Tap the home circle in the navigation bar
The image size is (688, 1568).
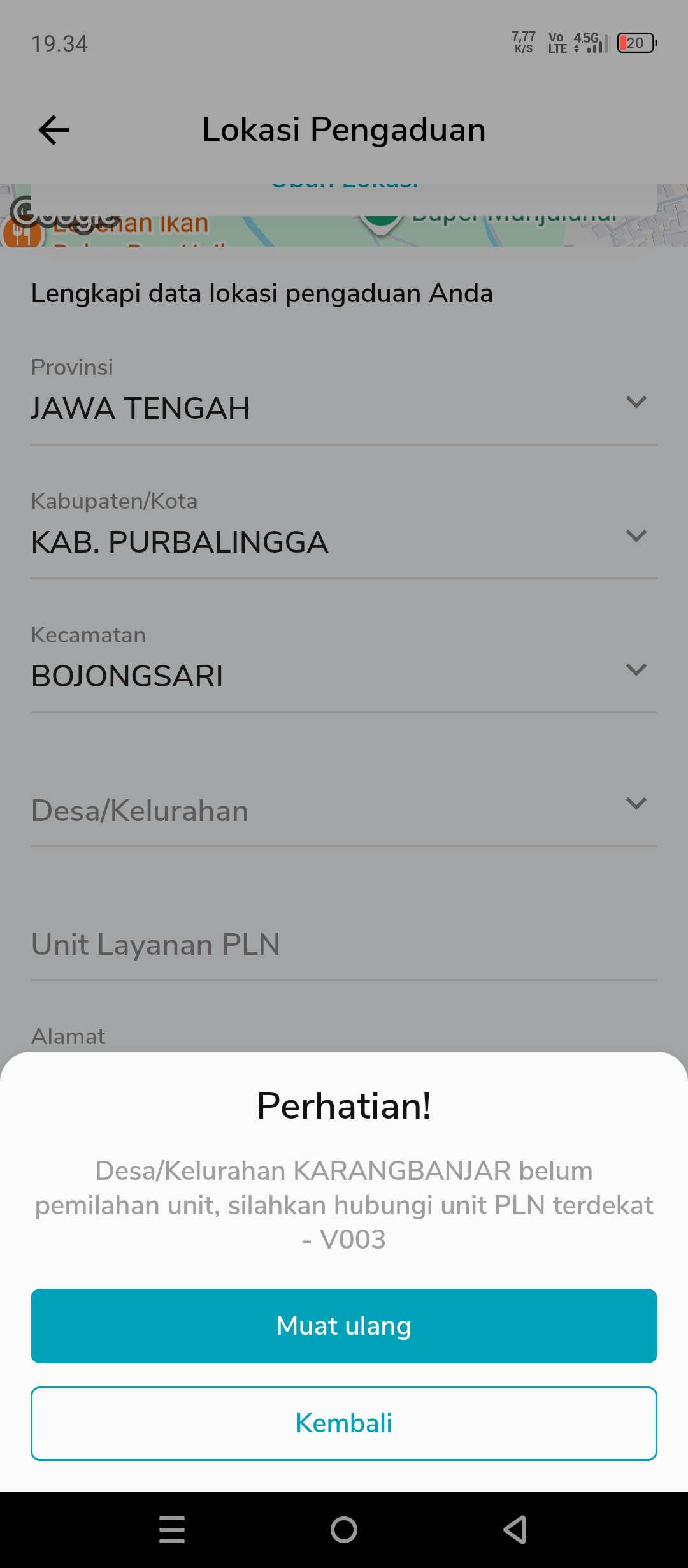(344, 1530)
